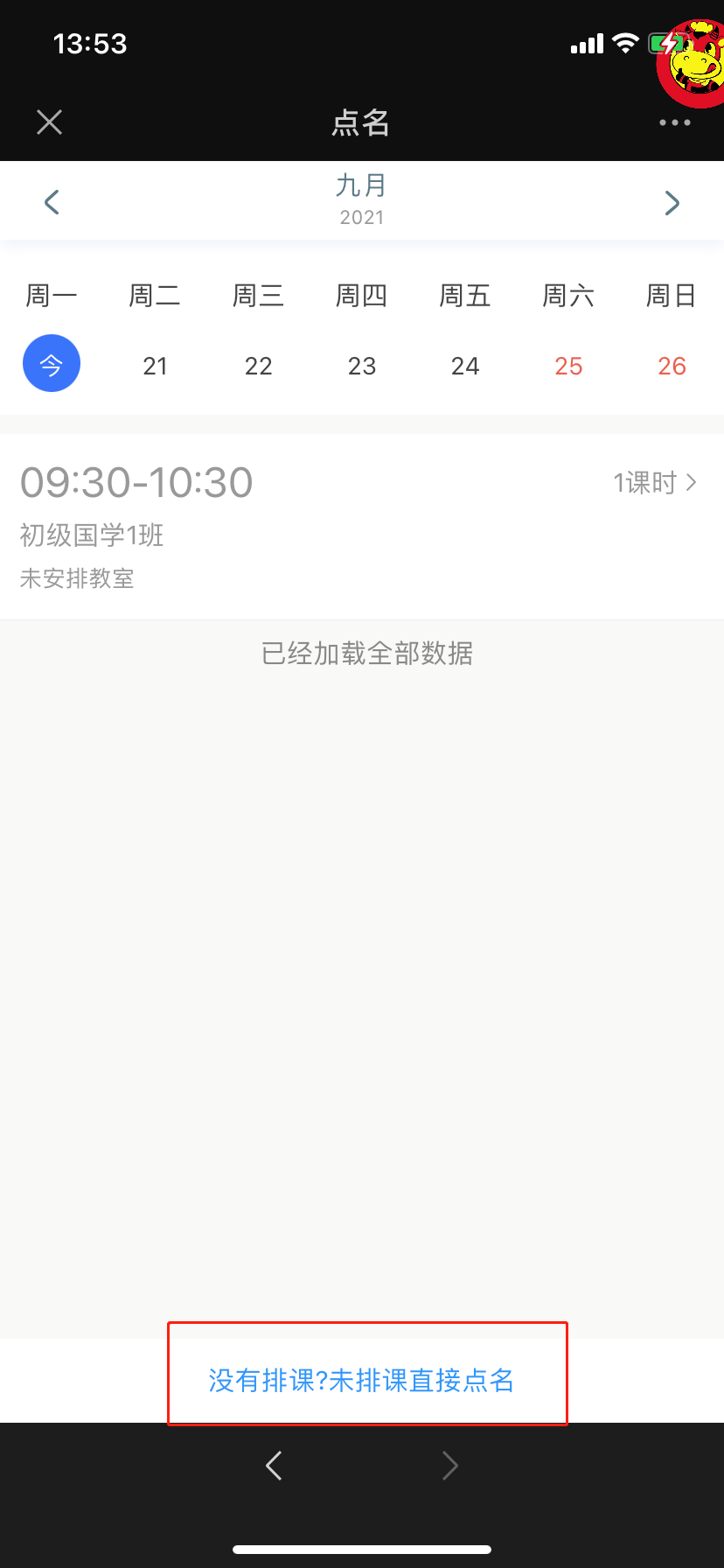The width and height of the screenshot is (724, 1568).
Task: Tap 没有排课?未排课直接点名 link
Action: click(361, 1380)
